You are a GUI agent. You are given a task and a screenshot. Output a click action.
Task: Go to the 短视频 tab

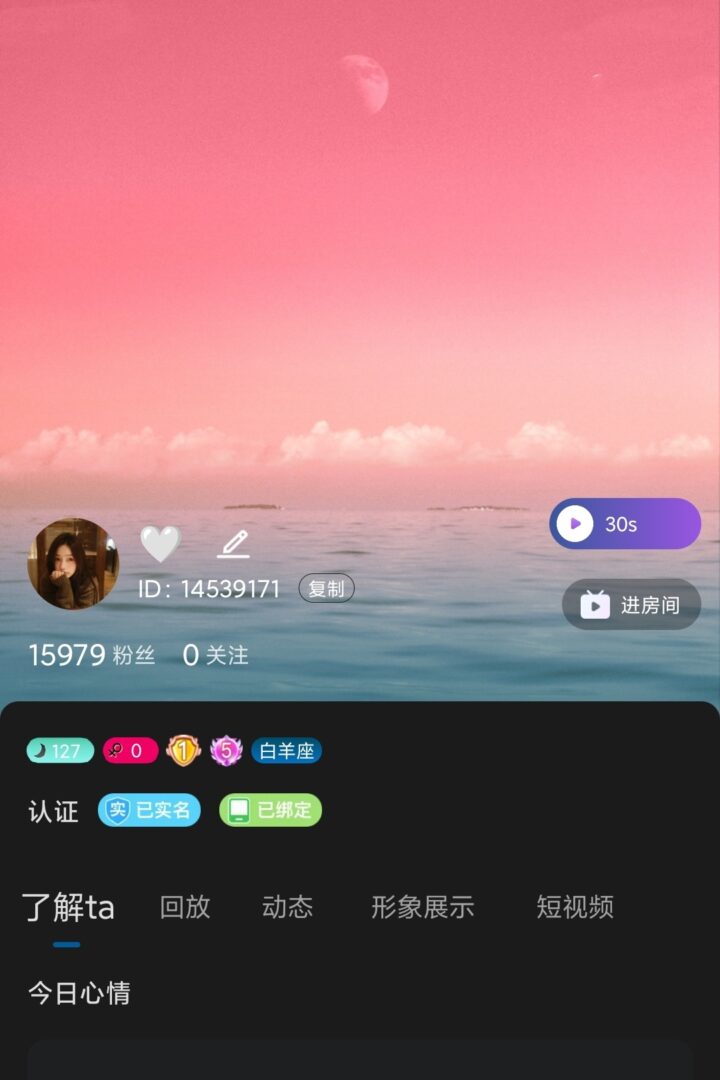(x=574, y=907)
